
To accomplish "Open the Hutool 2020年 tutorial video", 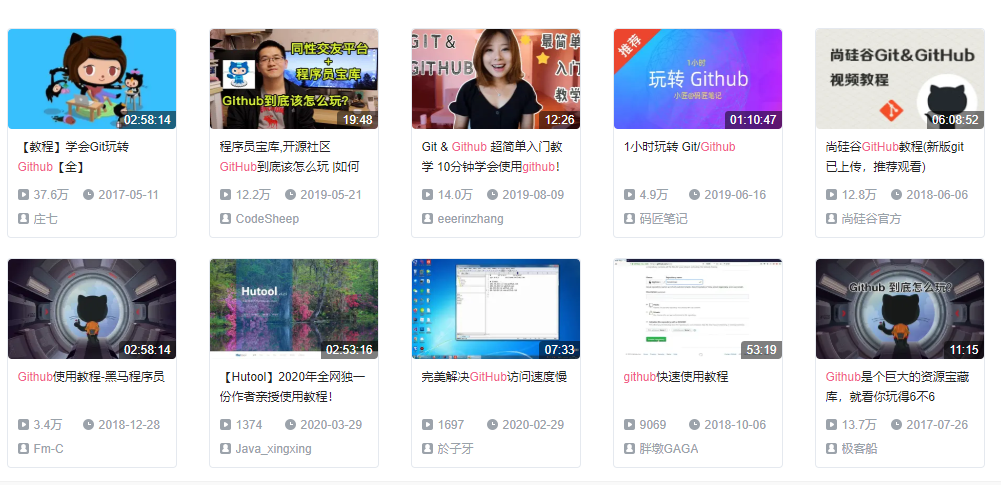I will [294, 309].
